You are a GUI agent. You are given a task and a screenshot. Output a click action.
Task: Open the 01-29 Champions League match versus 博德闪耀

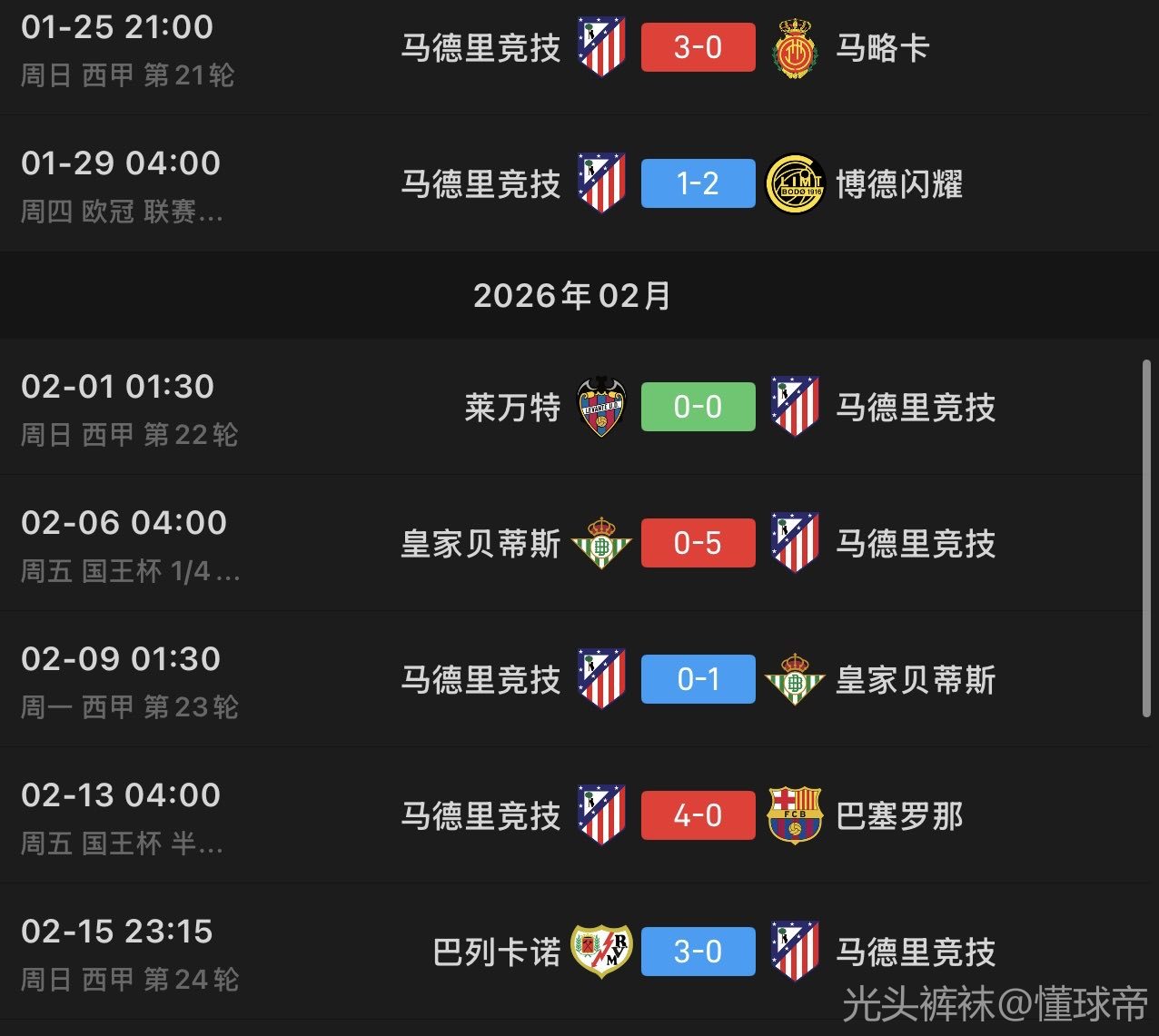697,183
